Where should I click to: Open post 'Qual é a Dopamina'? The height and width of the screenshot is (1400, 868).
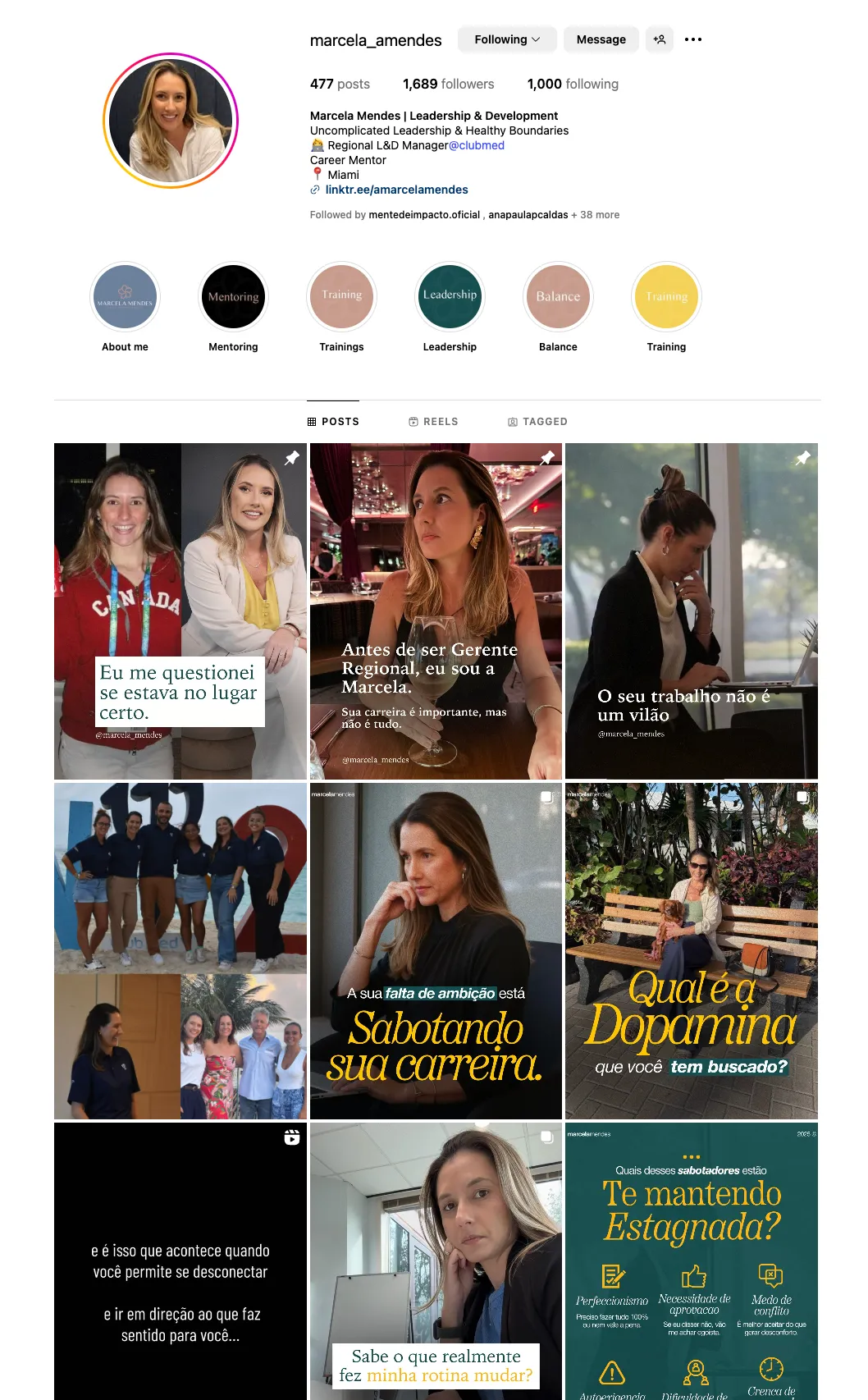pos(692,951)
